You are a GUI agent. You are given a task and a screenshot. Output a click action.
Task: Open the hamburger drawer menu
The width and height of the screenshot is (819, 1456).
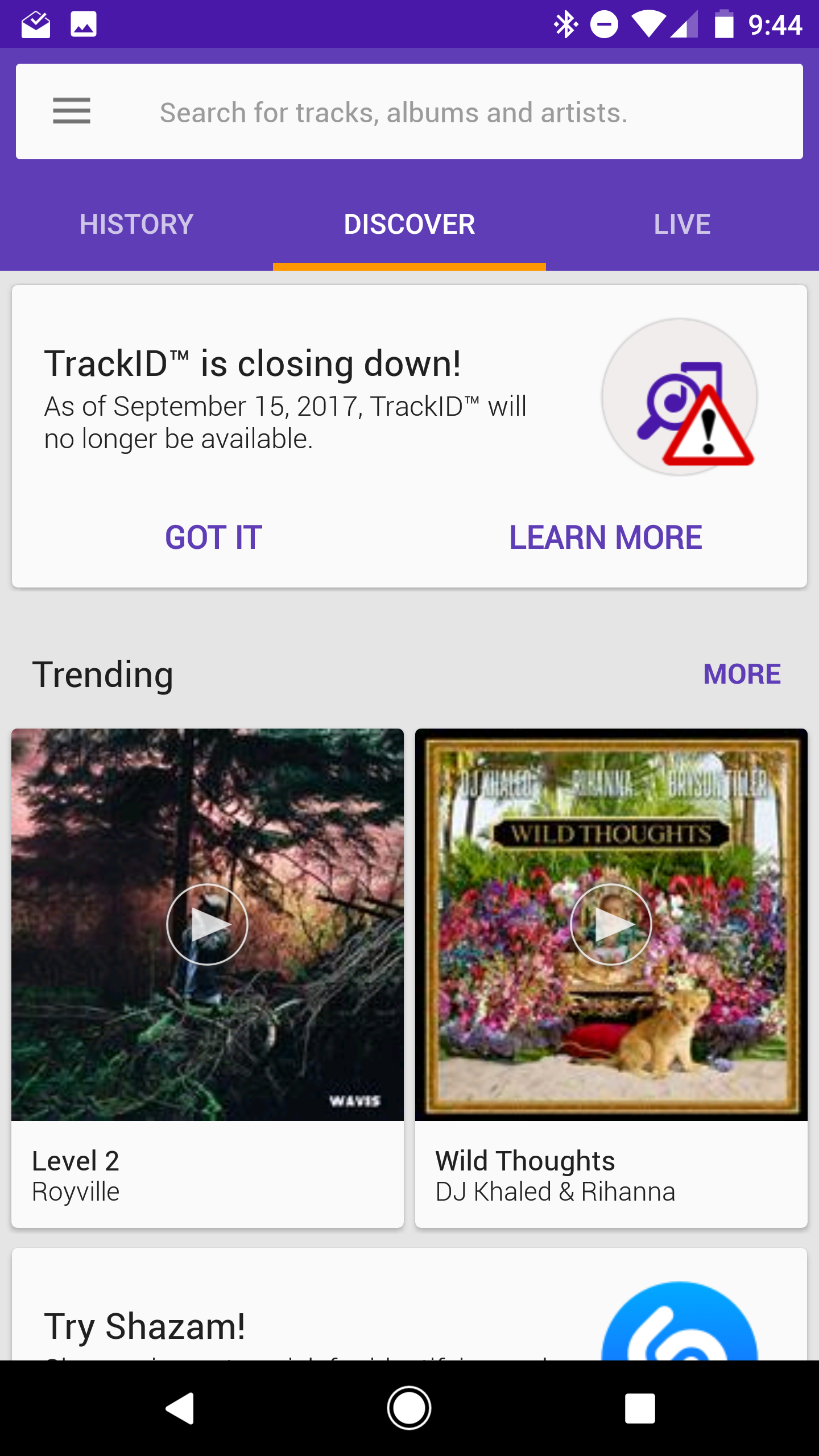72,111
